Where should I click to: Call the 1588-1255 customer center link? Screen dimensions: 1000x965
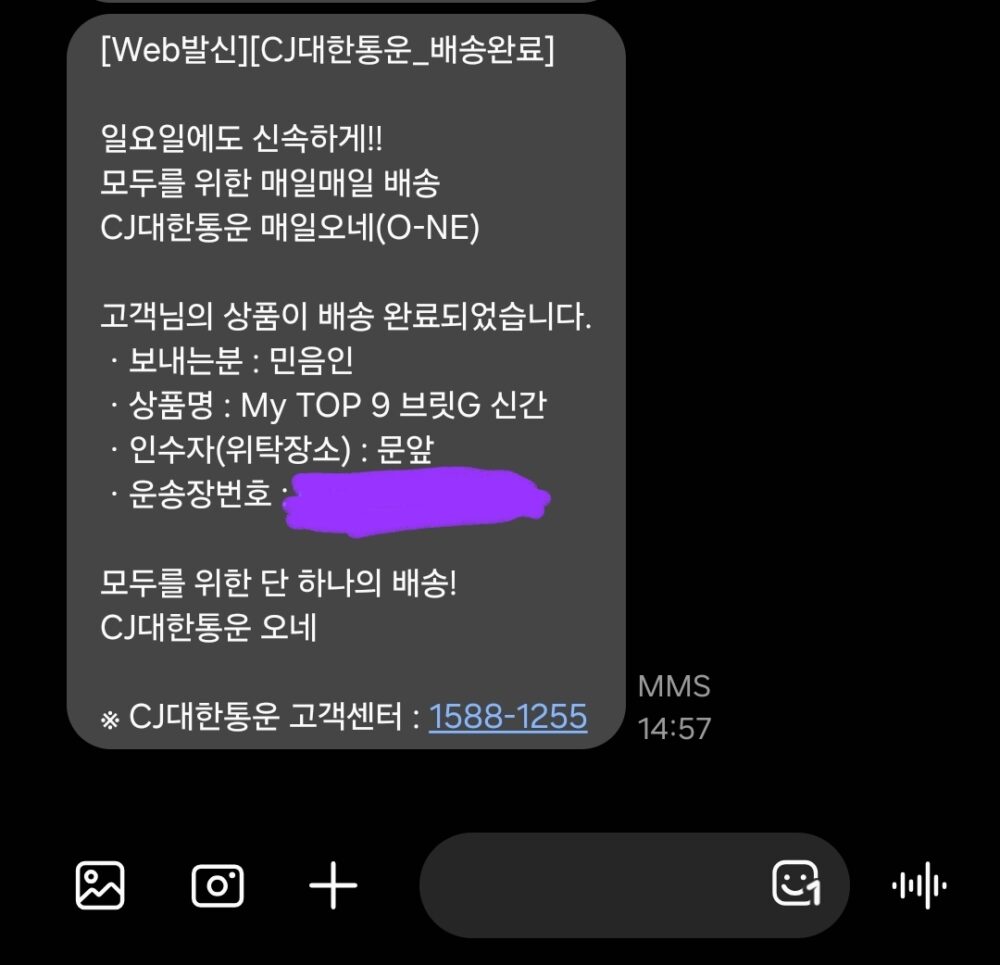coord(507,717)
